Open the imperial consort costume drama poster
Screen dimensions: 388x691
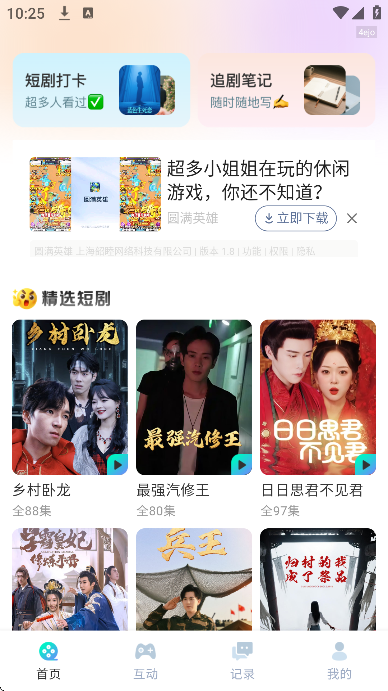pyautogui.click(x=70, y=579)
